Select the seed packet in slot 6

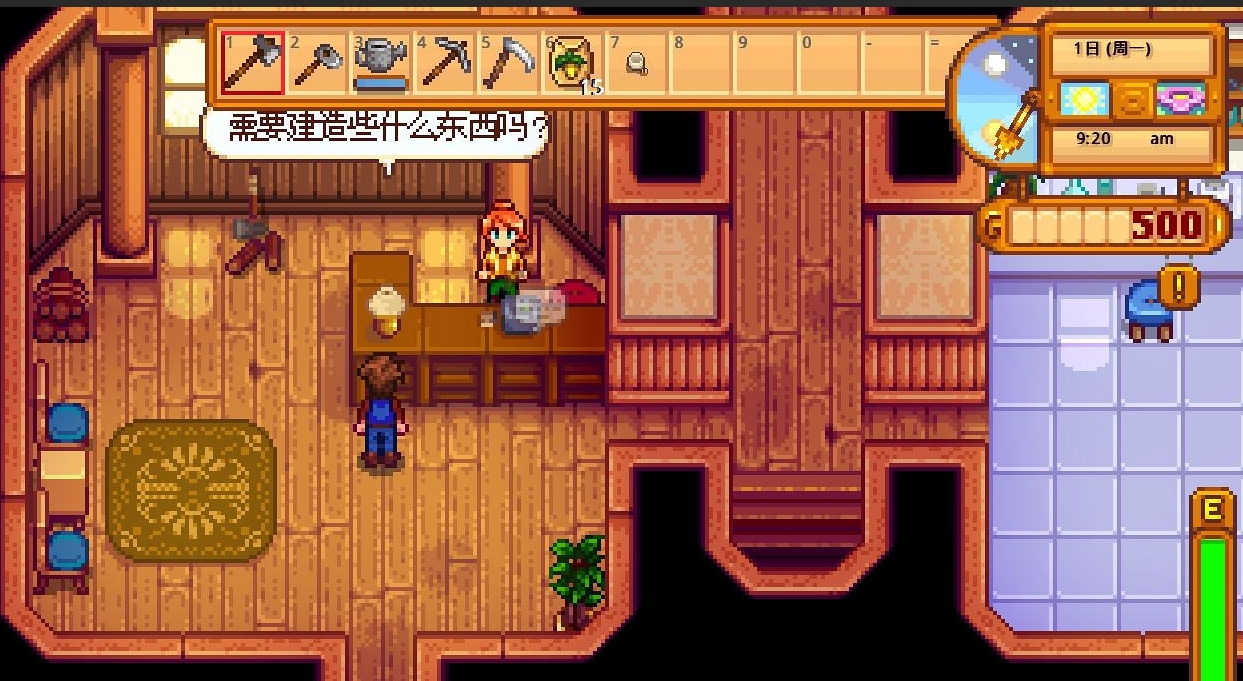coord(574,64)
